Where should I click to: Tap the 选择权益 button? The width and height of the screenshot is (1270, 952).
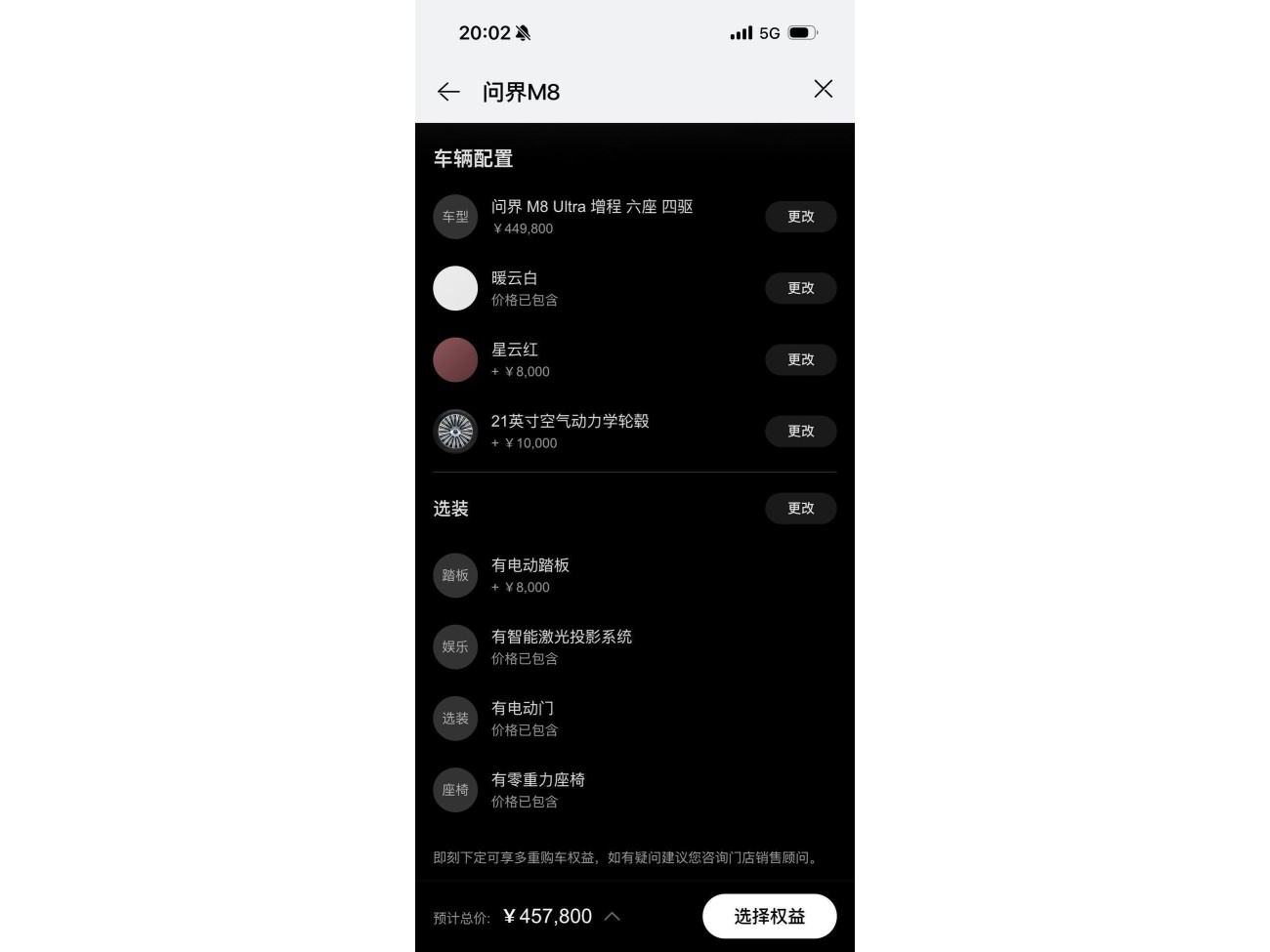coord(769,916)
